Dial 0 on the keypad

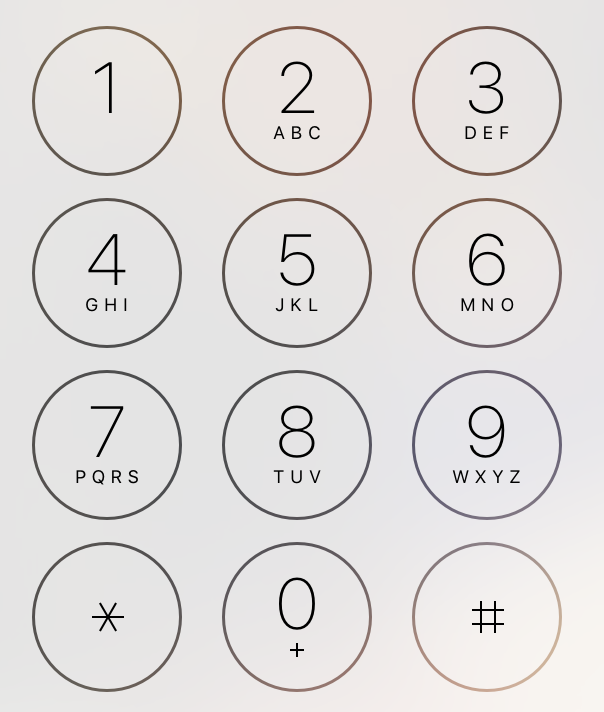coord(297,617)
